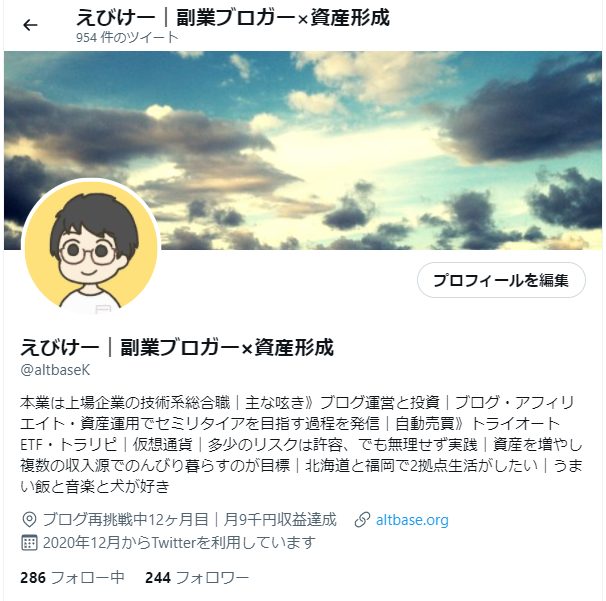
Task: Tap the プロフィールを編集 button
Action: (501, 281)
